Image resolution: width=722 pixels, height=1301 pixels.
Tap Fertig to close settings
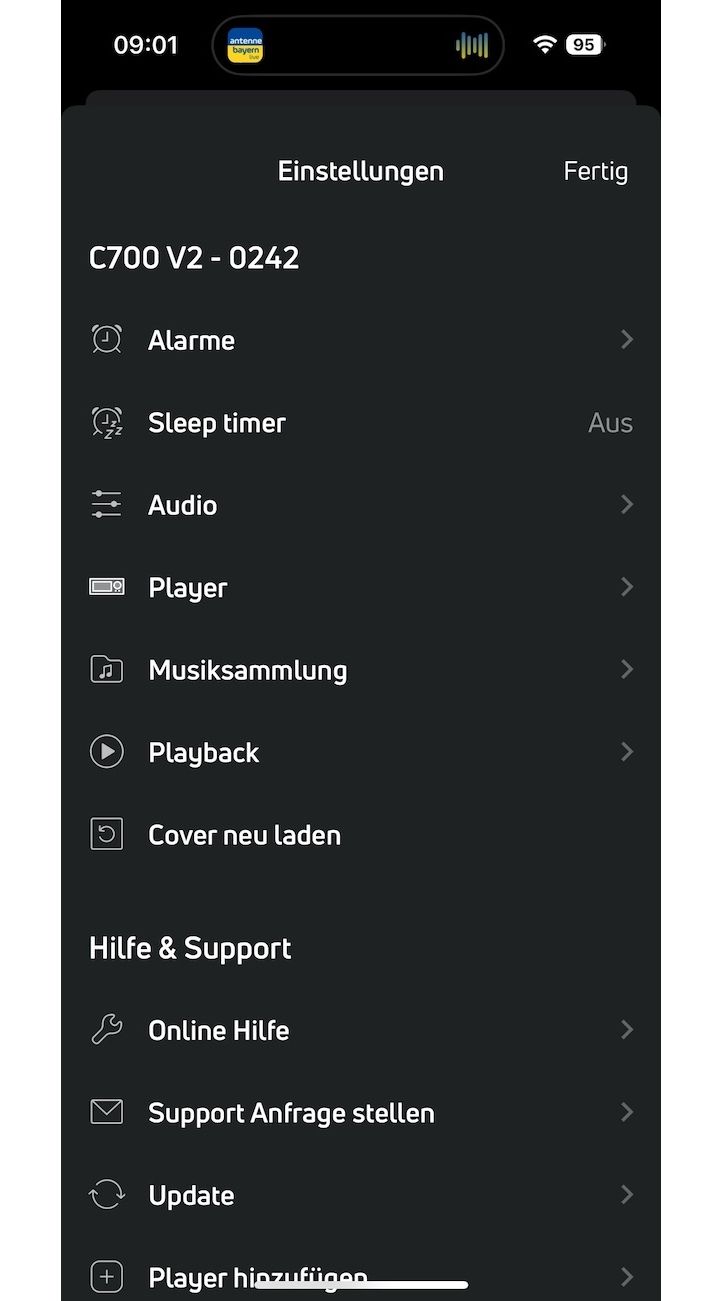pos(595,171)
